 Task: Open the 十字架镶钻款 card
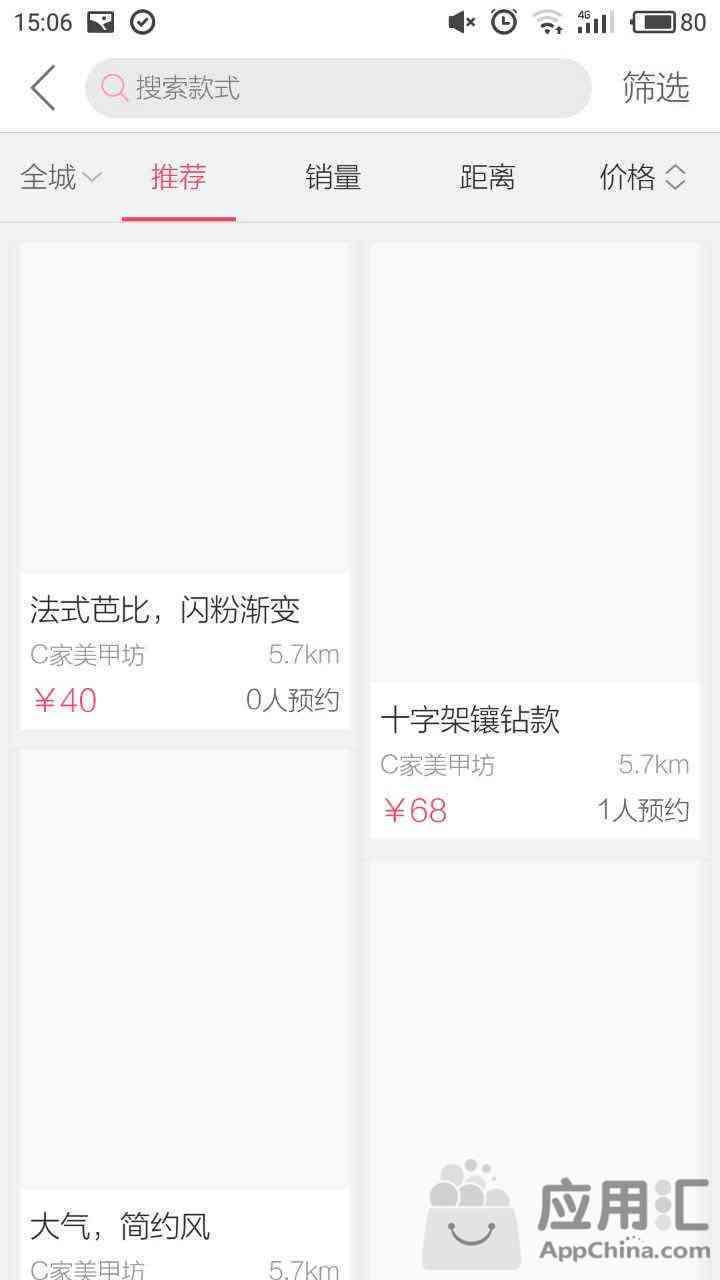[535, 540]
